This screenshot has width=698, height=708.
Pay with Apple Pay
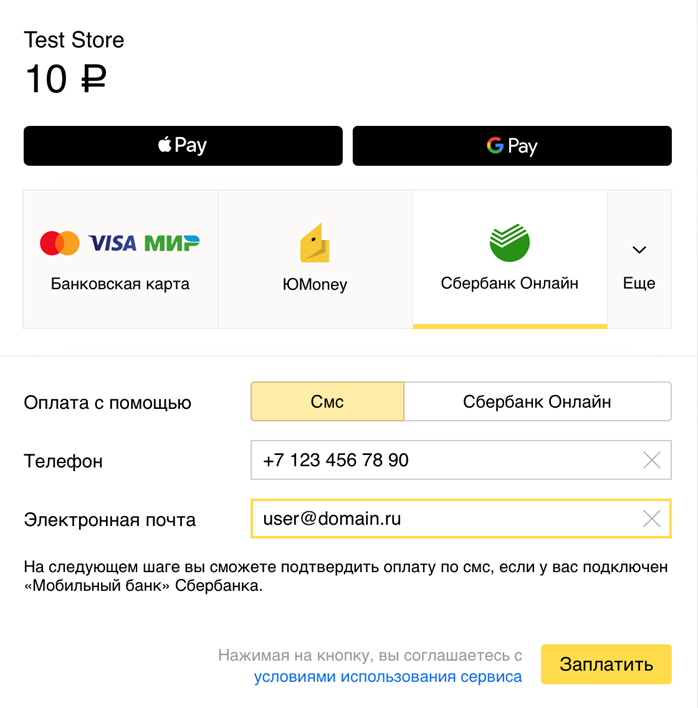point(183,146)
